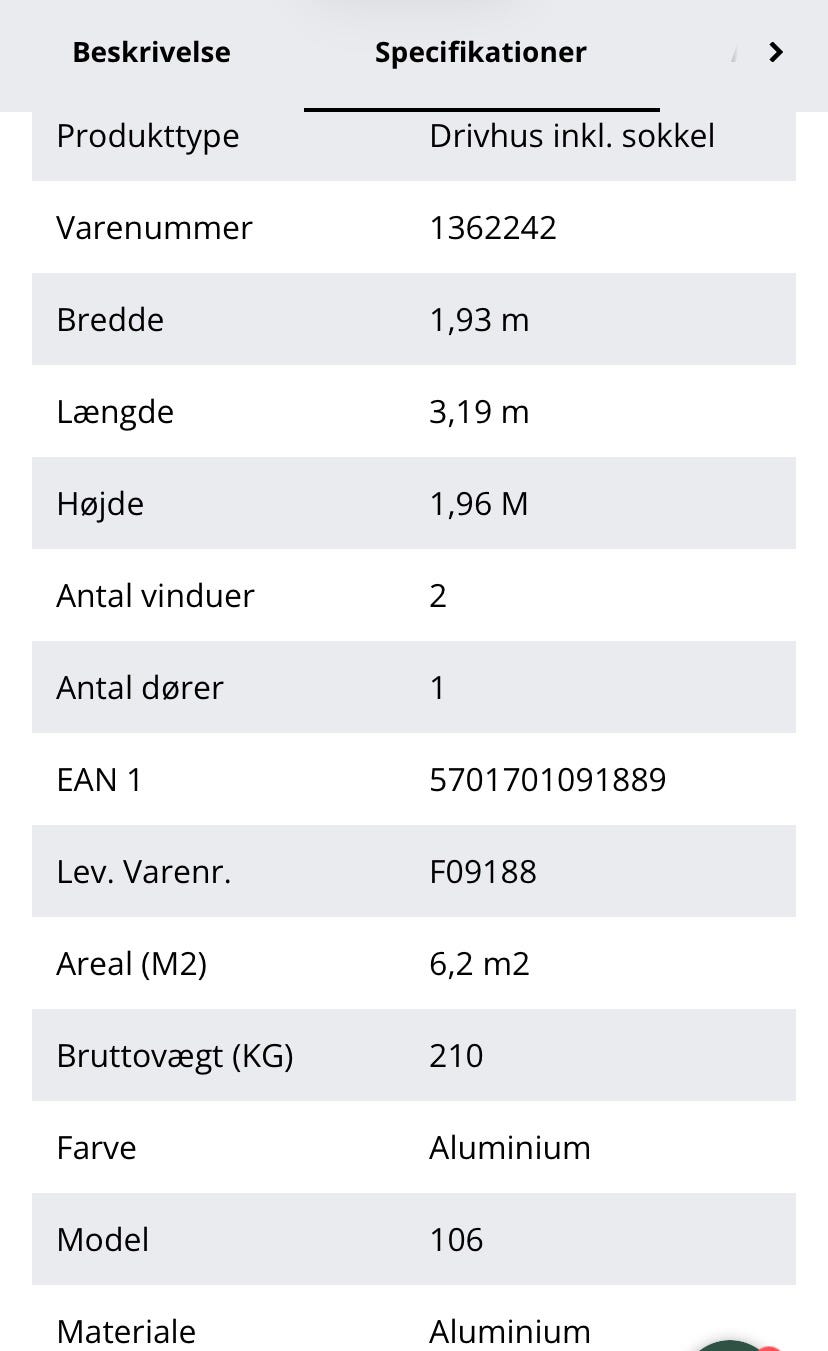Click the right chevron to reveal more tabs

point(776,53)
